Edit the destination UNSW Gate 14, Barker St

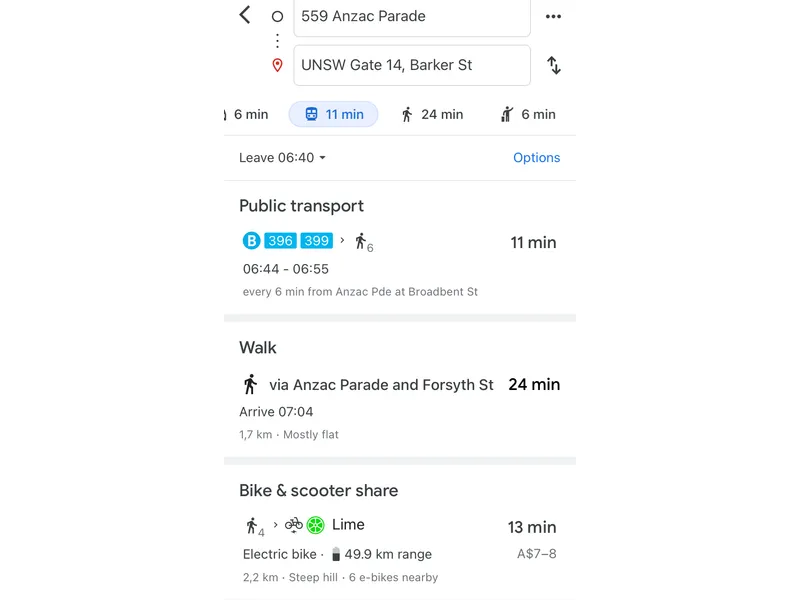click(411, 65)
